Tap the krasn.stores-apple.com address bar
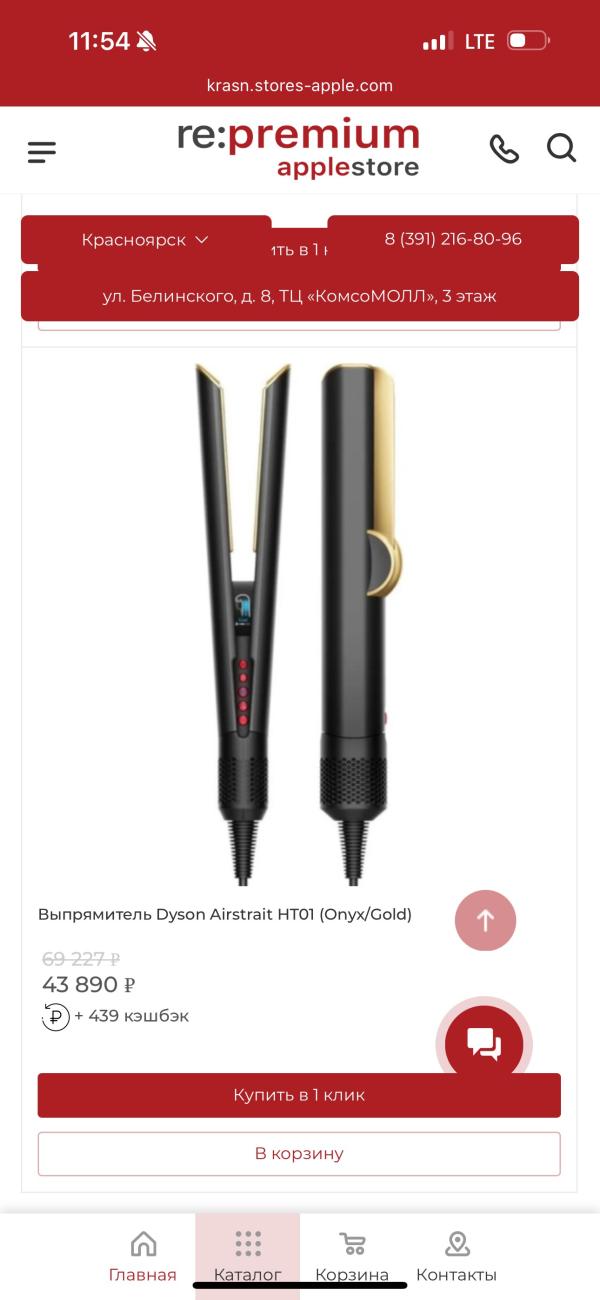 299,86
